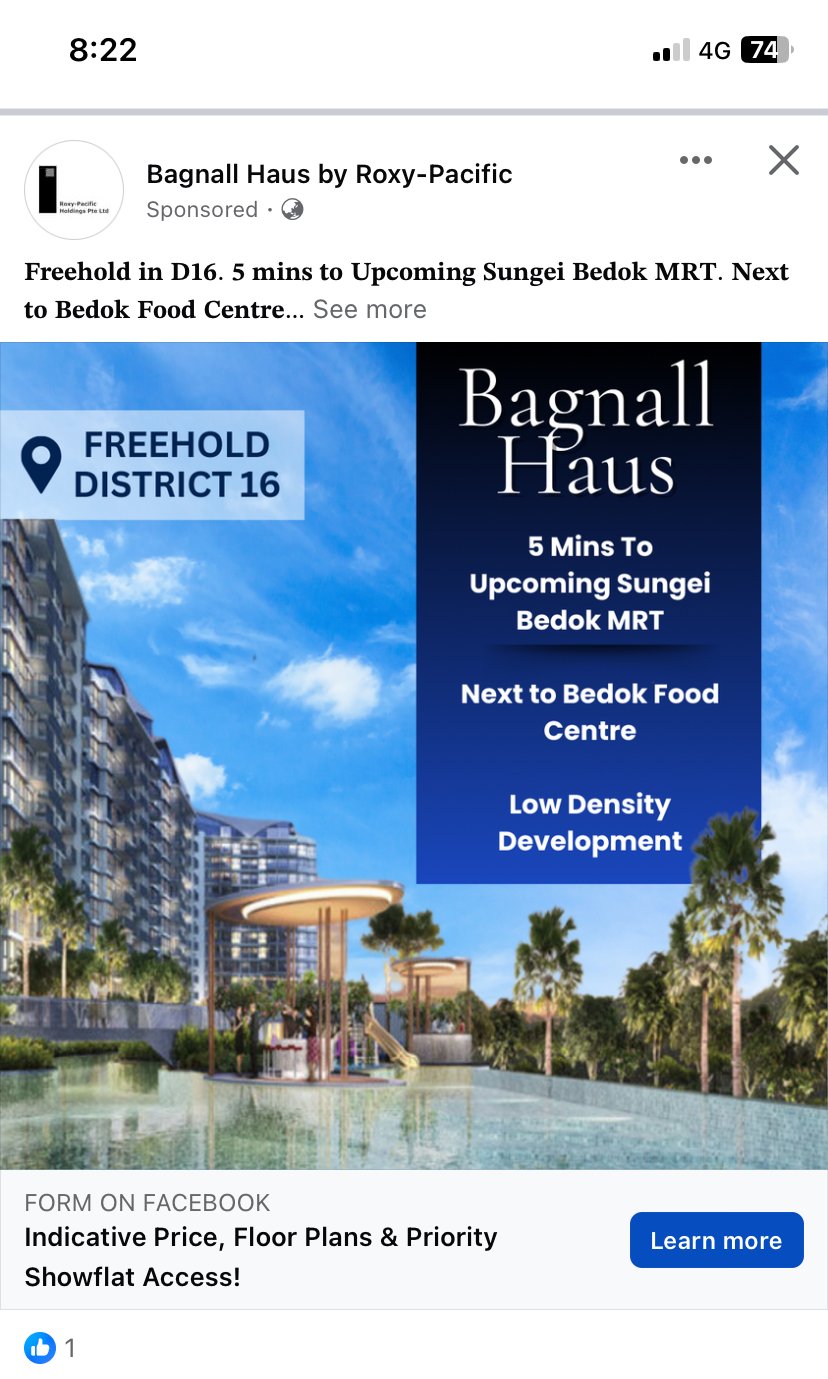Viewport: 828px width, 1379px height.
Task: Open the Bagnall Haus ad image
Action: [x=414, y=755]
